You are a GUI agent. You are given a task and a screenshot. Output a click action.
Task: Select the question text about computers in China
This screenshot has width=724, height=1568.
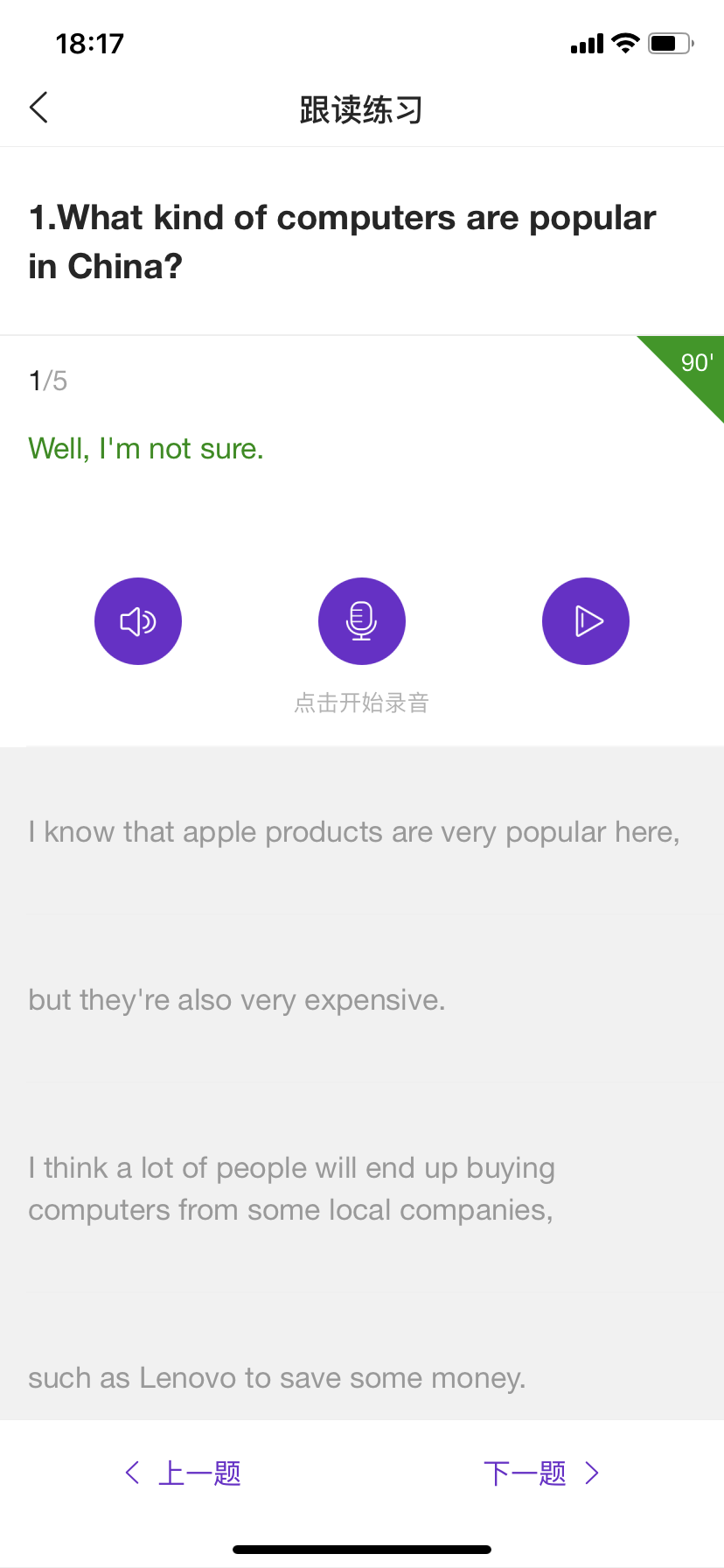(x=341, y=241)
